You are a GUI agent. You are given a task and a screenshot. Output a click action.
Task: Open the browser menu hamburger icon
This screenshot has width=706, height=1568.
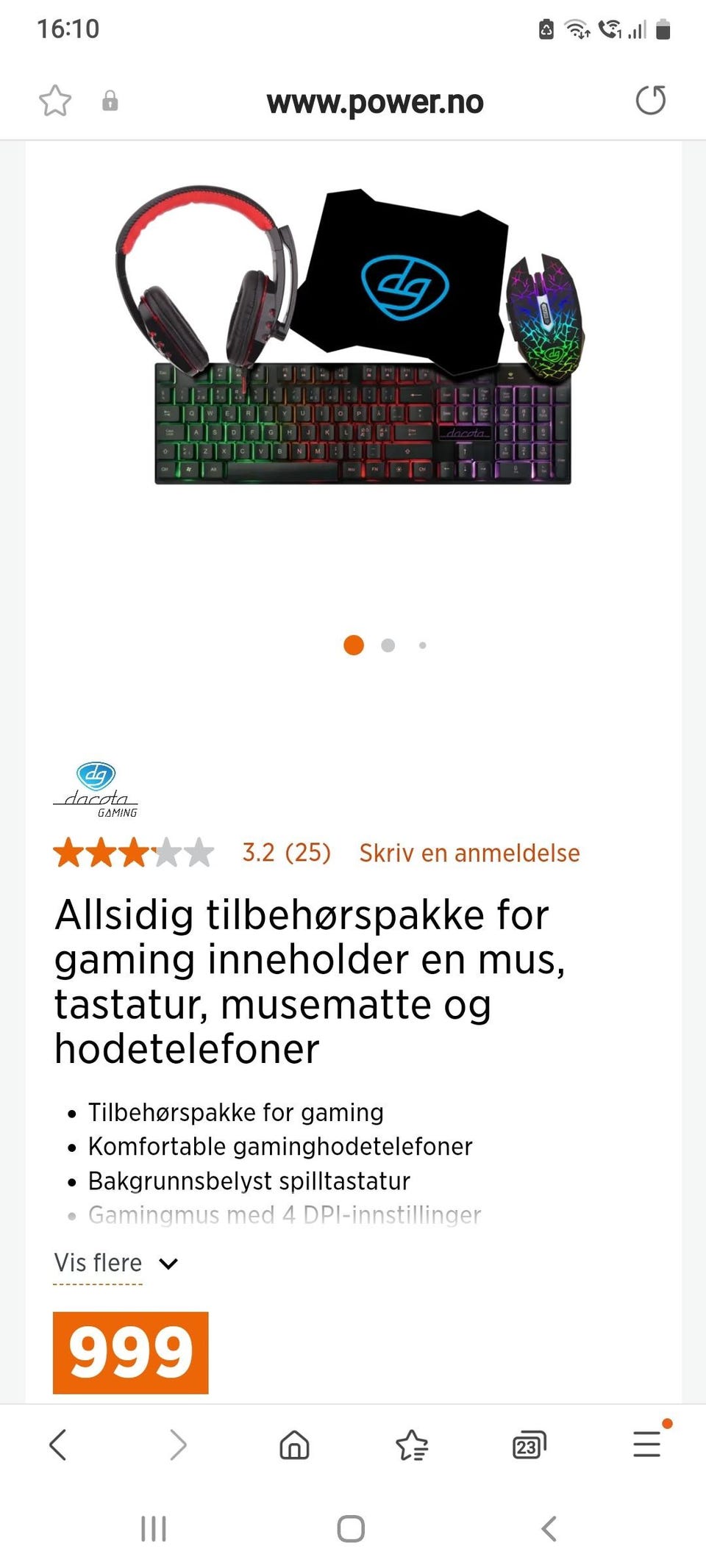point(646,1443)
